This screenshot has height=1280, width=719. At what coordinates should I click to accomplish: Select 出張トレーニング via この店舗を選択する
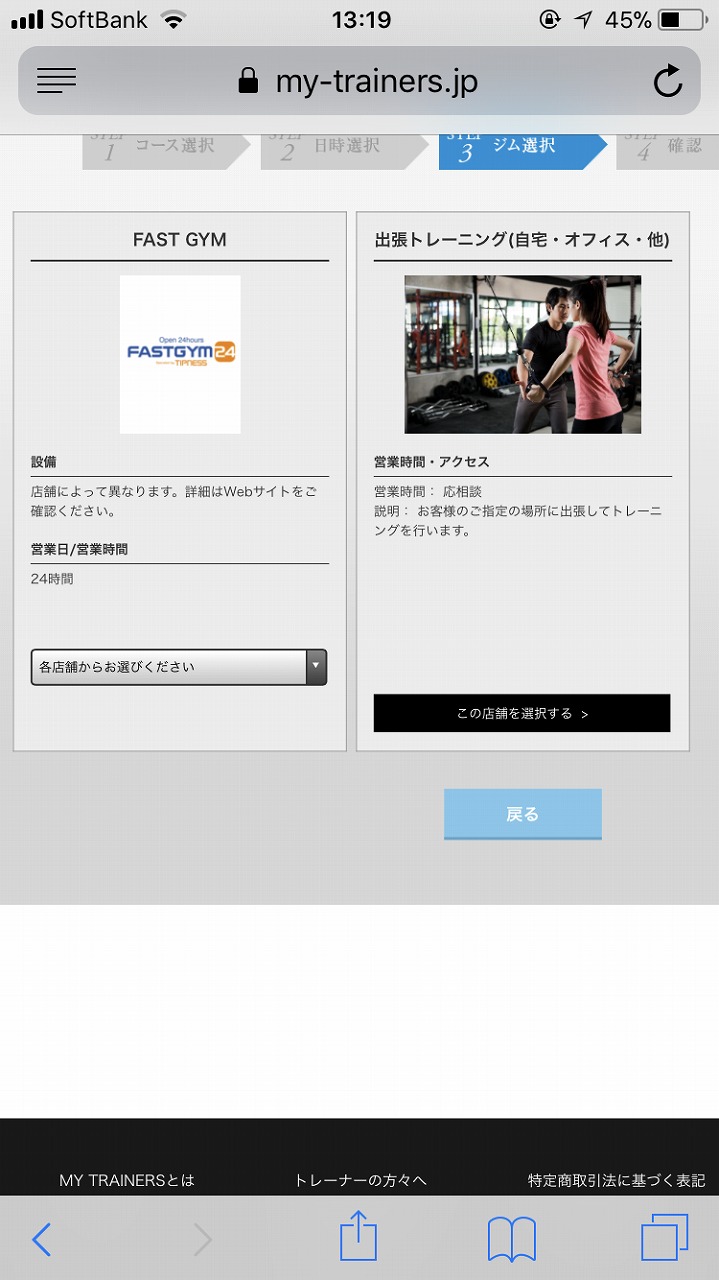pos(522,713)
